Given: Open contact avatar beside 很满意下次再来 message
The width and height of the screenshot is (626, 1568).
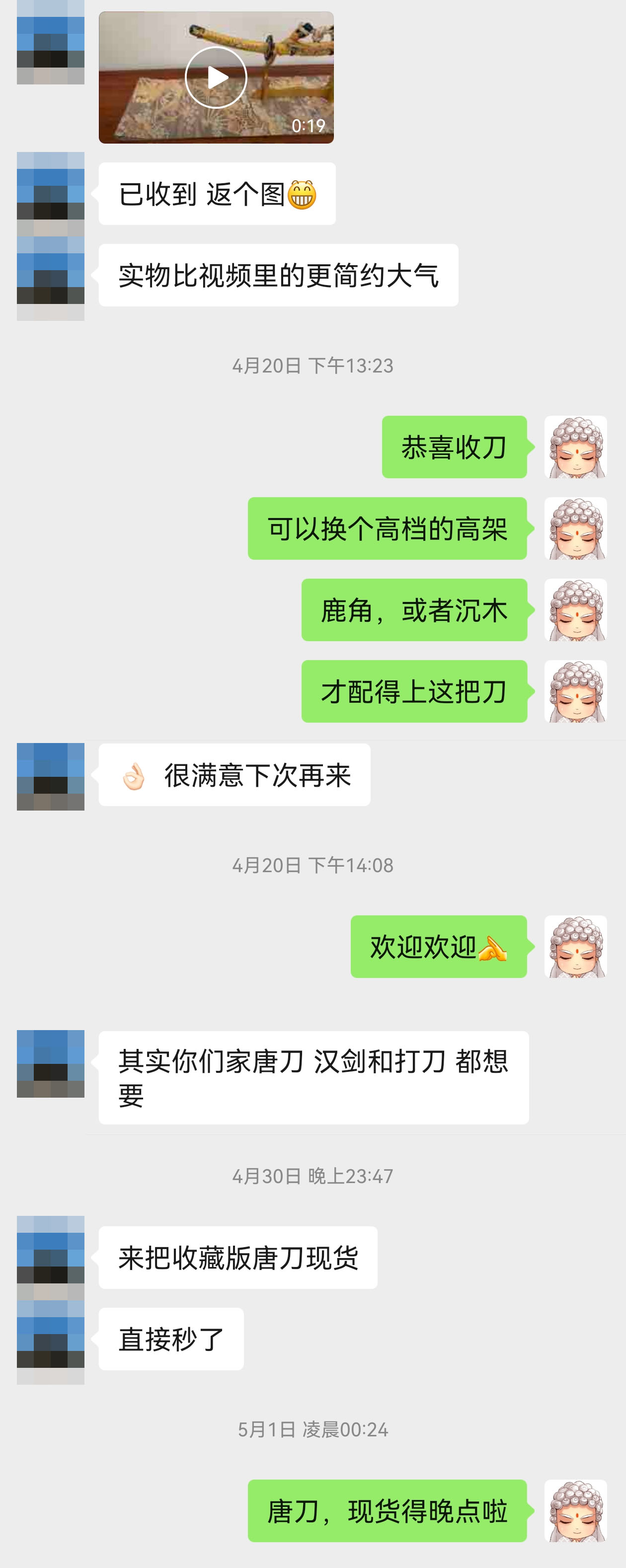Looking at the screenshot, I should click(51, 776).
